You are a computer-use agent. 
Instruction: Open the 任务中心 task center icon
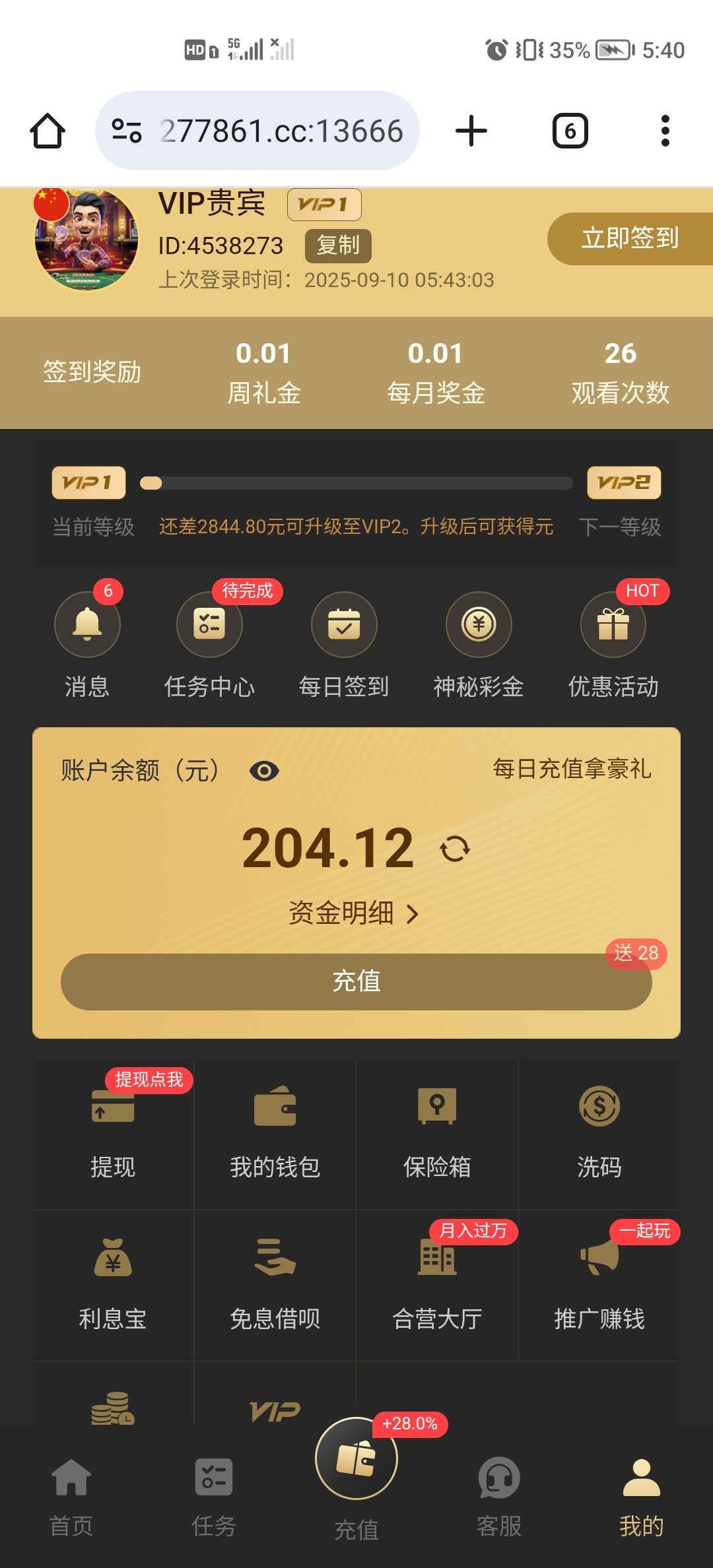210,624
